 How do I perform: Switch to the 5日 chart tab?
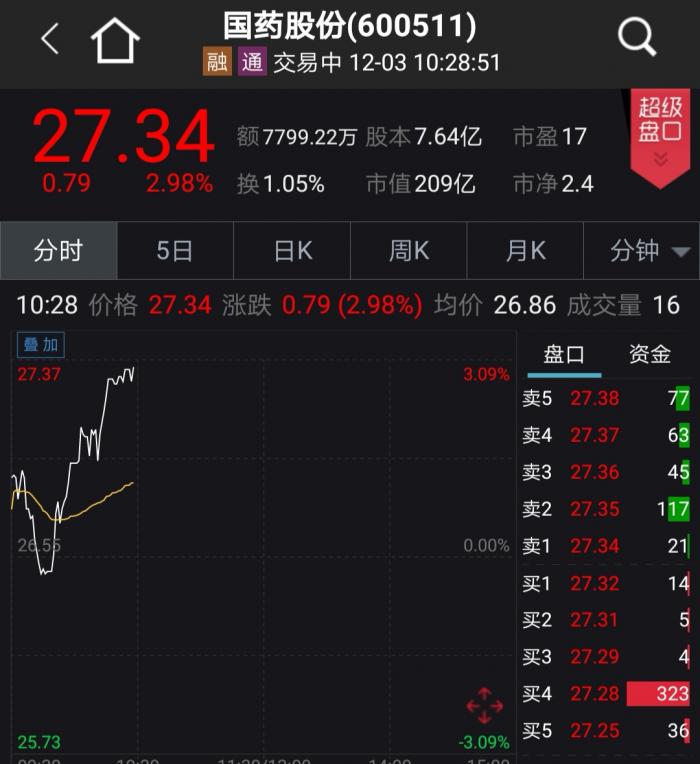click(174, 250)
